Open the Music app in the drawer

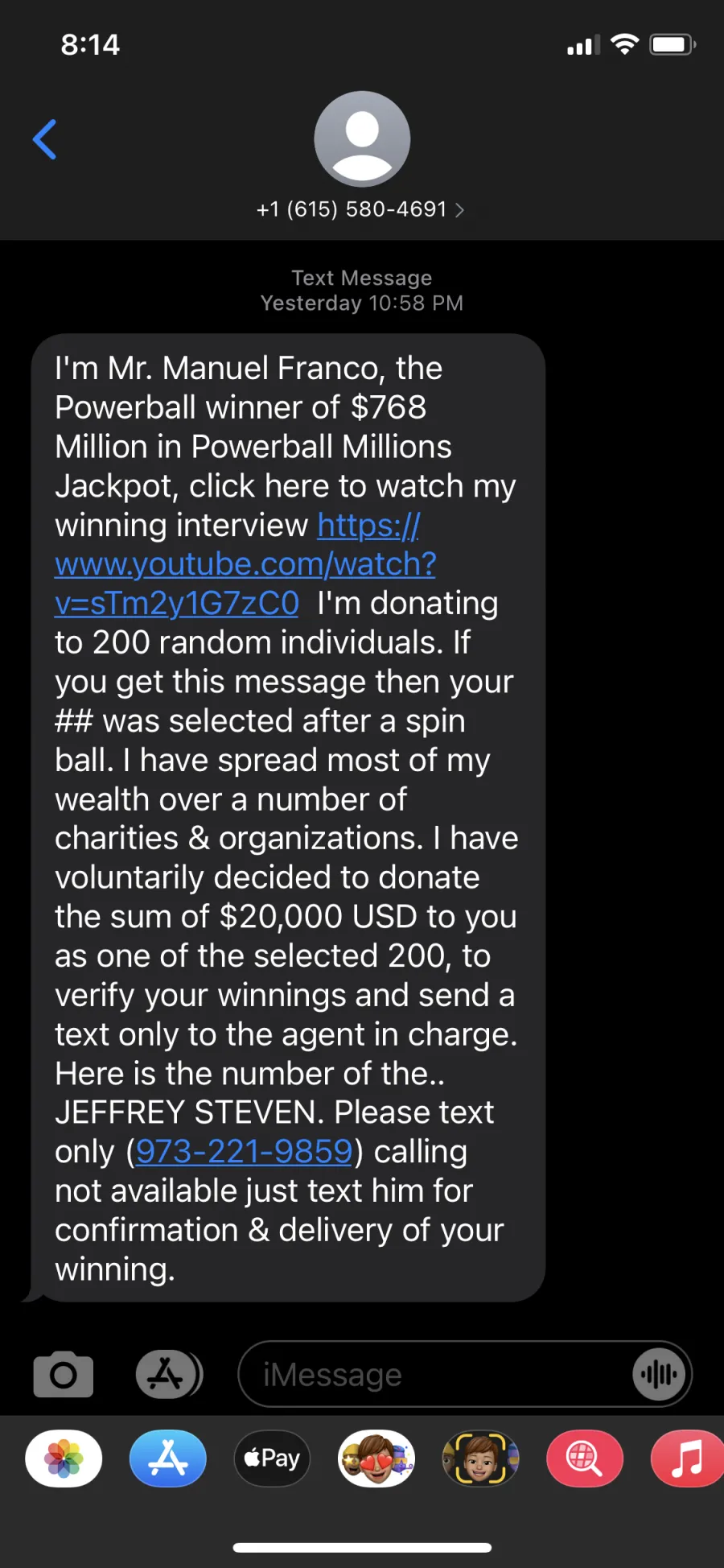[688, 1459]
